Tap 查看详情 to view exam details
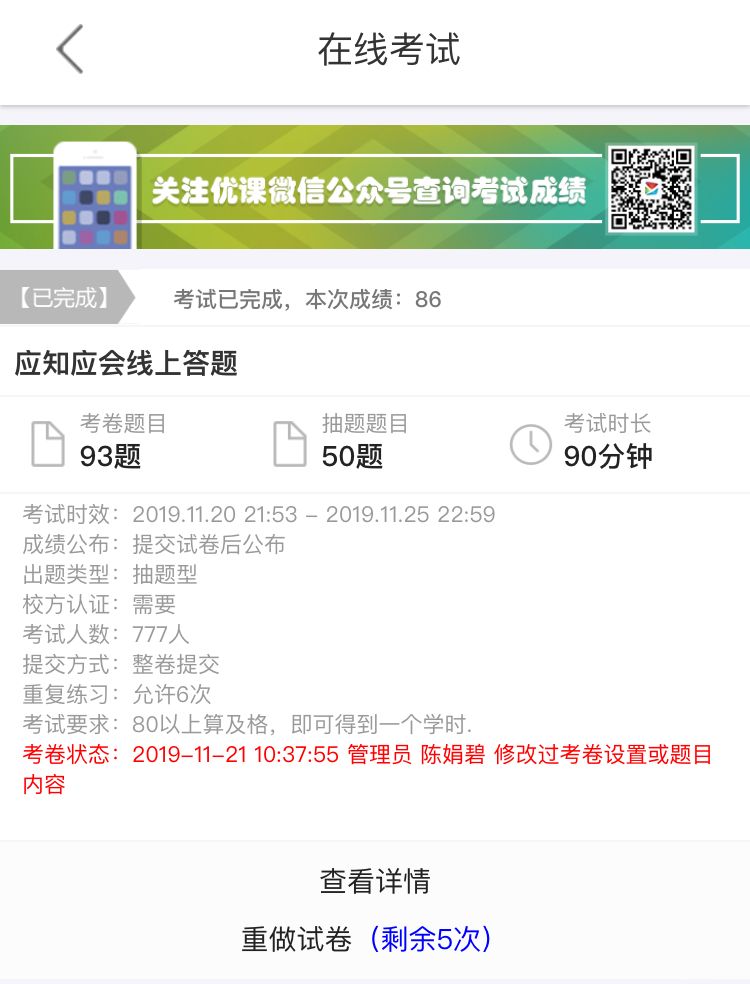 [375, 881]
